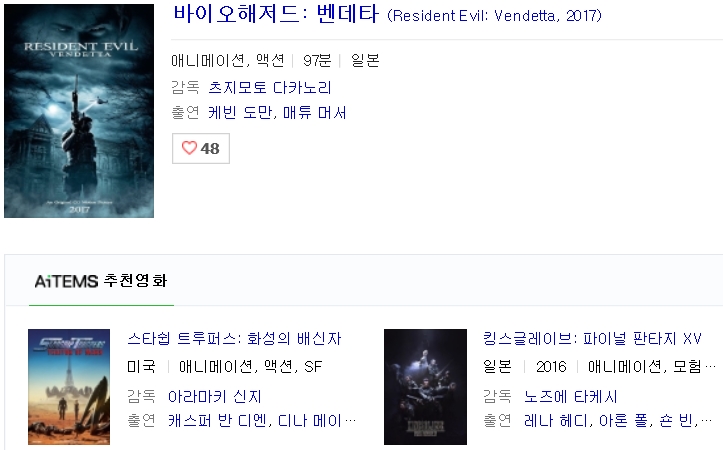Like this movie with the heart button
The image size is (723, 450).
(x=200, y=148)
